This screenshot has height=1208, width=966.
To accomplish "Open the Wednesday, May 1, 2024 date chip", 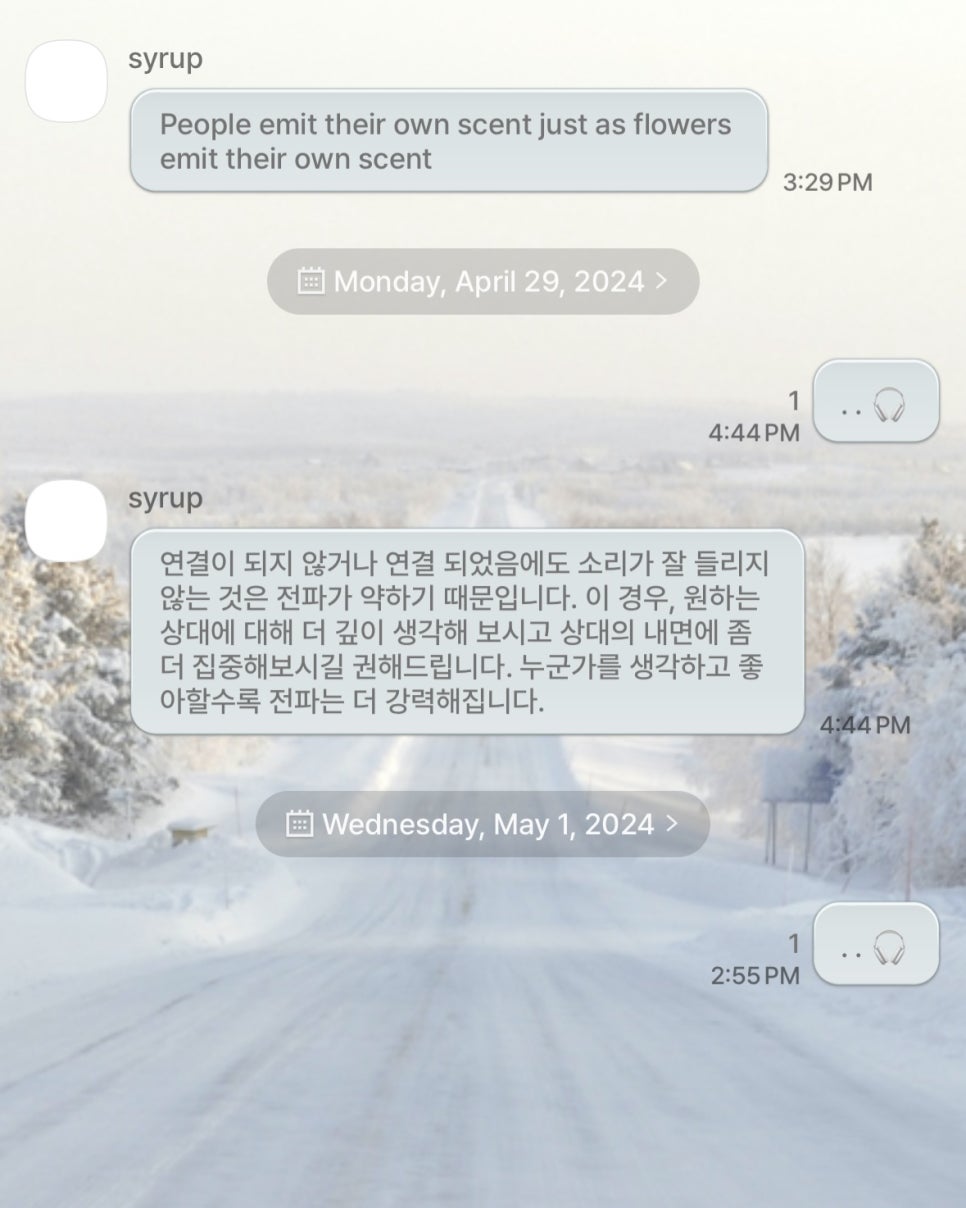I will click(482, 825).
